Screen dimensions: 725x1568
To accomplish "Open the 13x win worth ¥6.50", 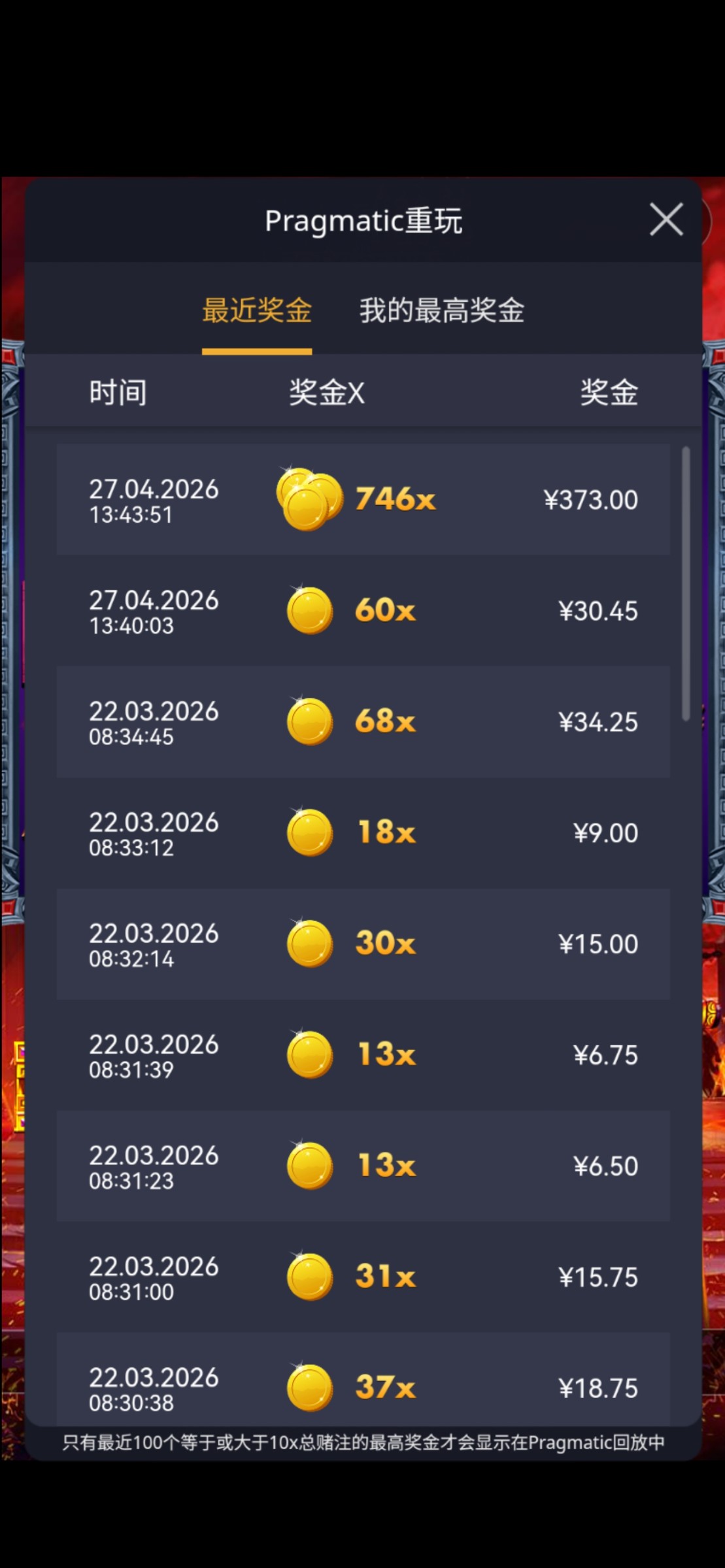I will [363, 1166].
